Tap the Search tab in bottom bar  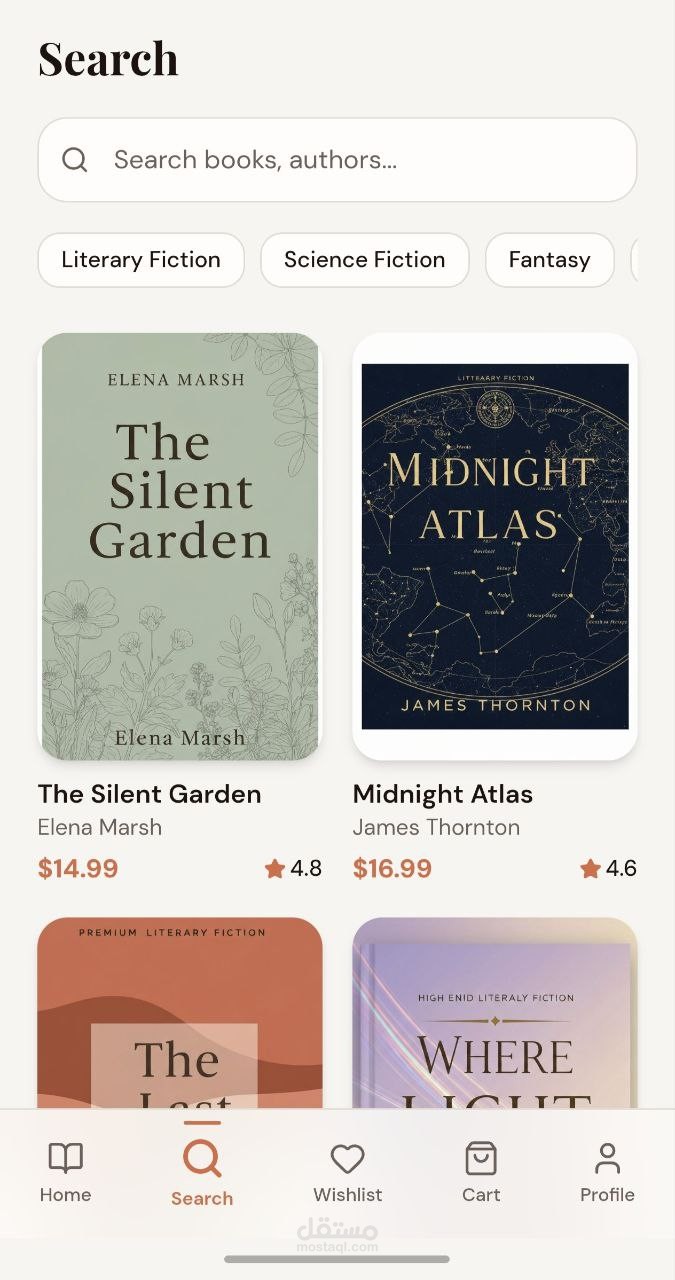[202, 1172]
